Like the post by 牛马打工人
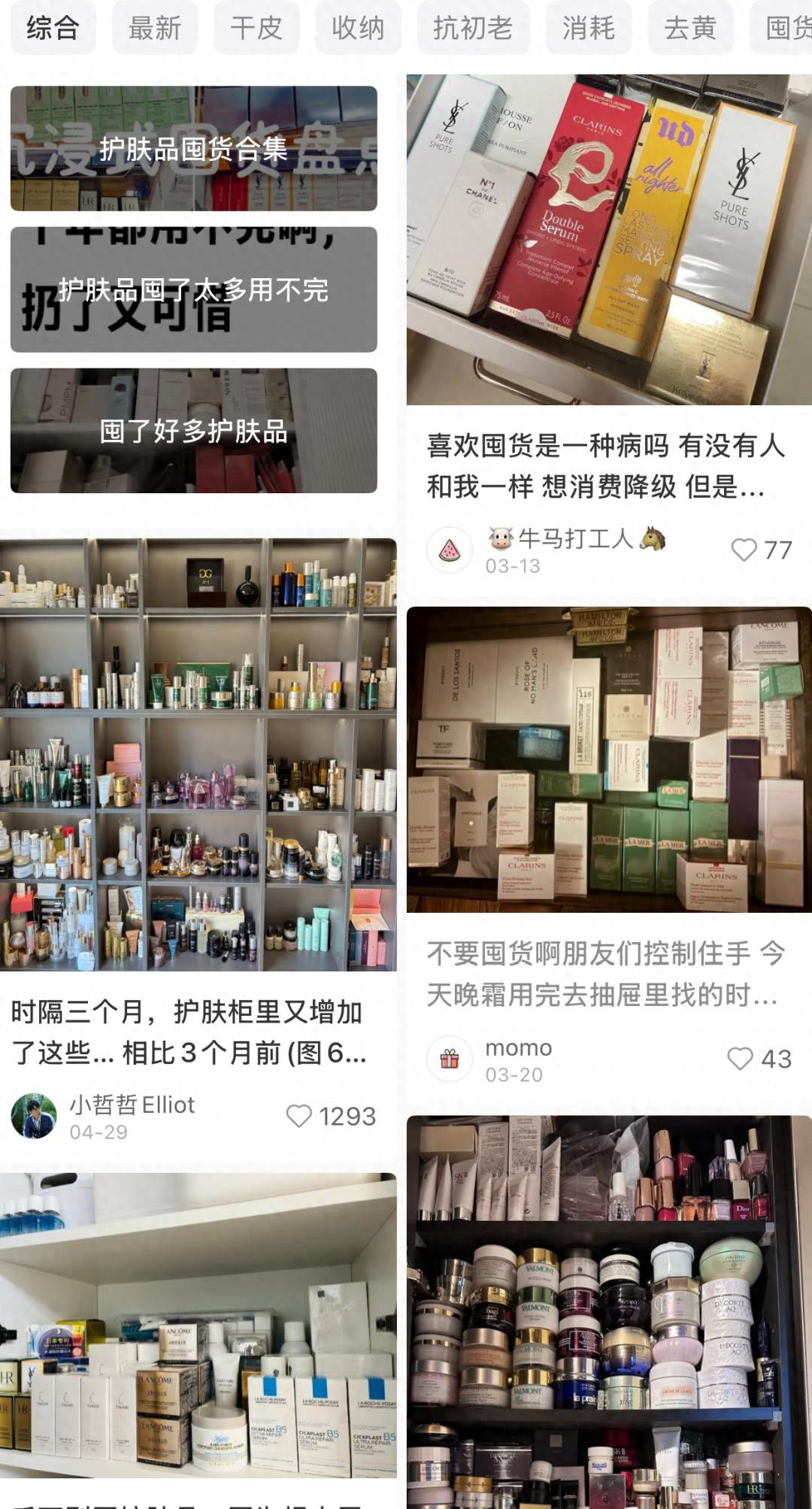This screenshot has height=1509, width=812. (x=744, y=550)
